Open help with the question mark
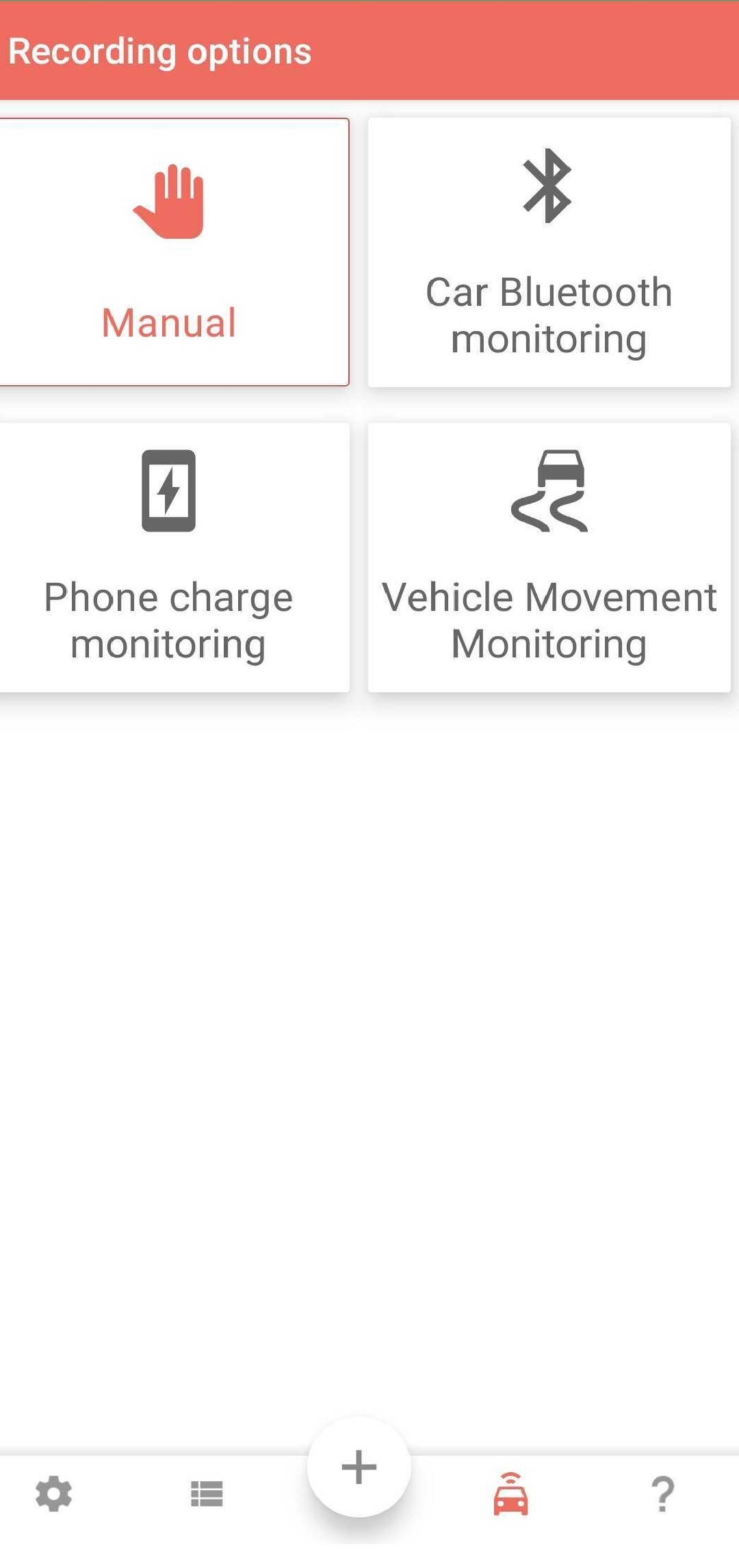The width and height of the screenshot is (739, 1568). [x=662, y=1493]
